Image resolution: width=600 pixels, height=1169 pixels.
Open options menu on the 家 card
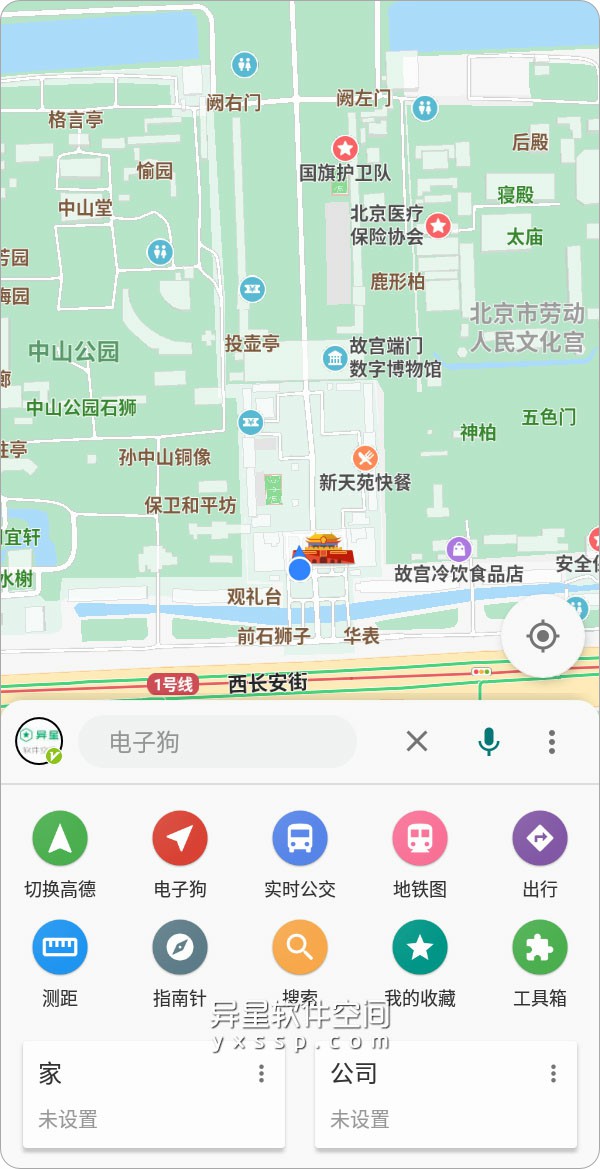tap(261, 1074)
